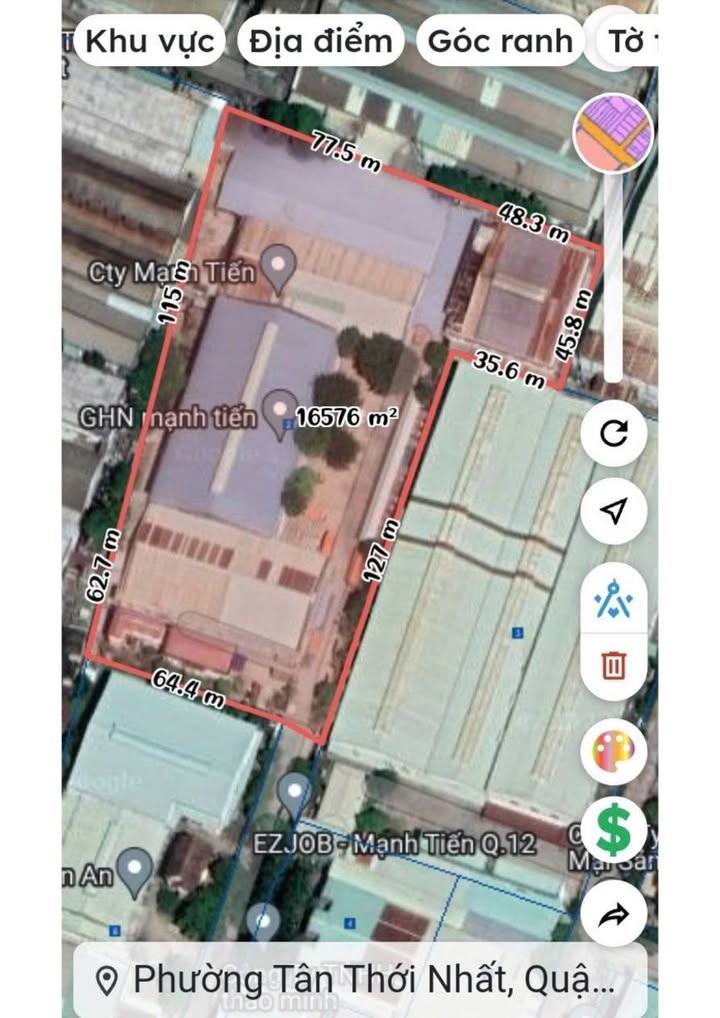Go to my current location
The height and width of the screenshot is (1018, 720).
(613, 511)
